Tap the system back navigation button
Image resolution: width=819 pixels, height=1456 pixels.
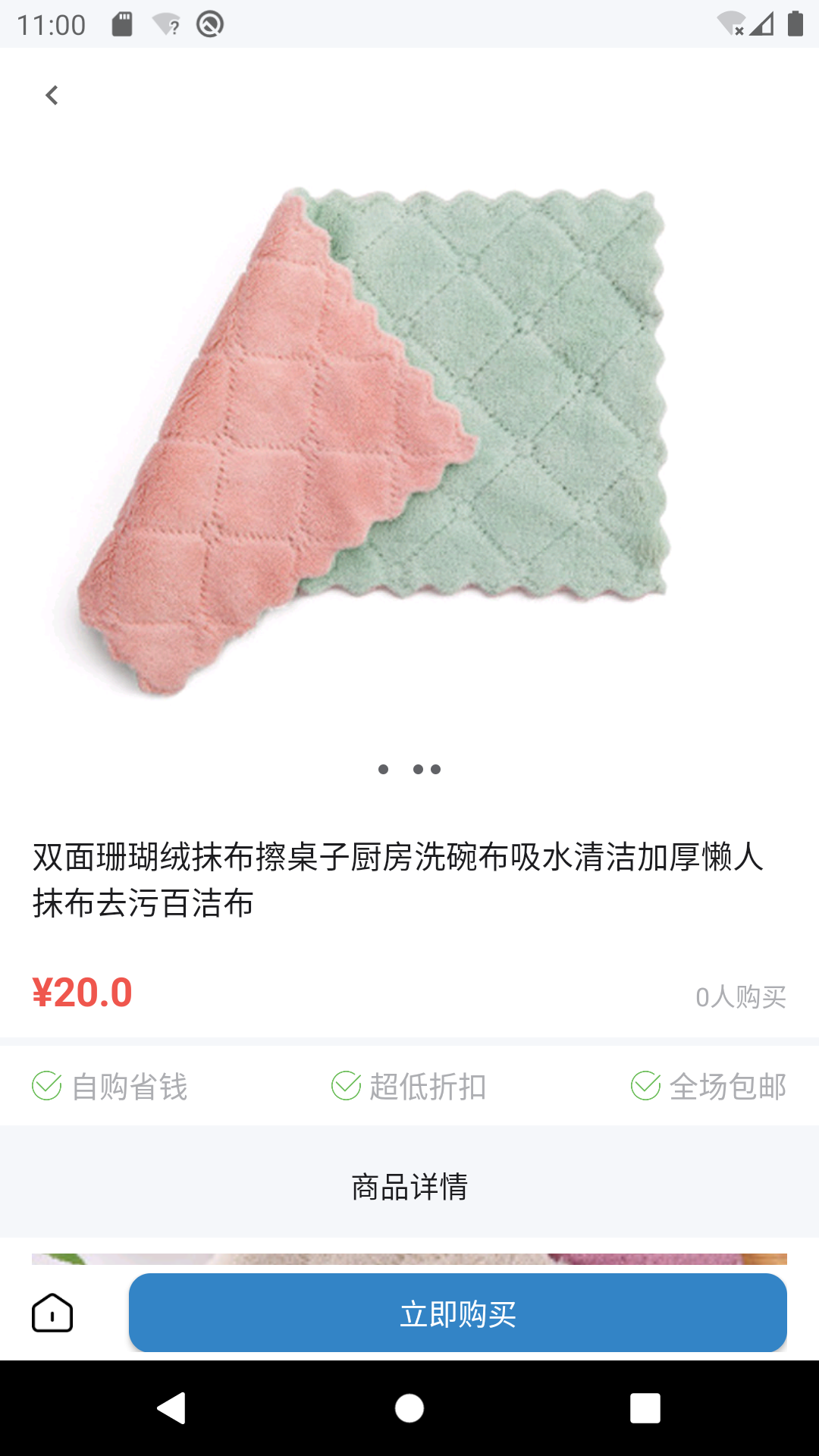[x=172, y=1408]
